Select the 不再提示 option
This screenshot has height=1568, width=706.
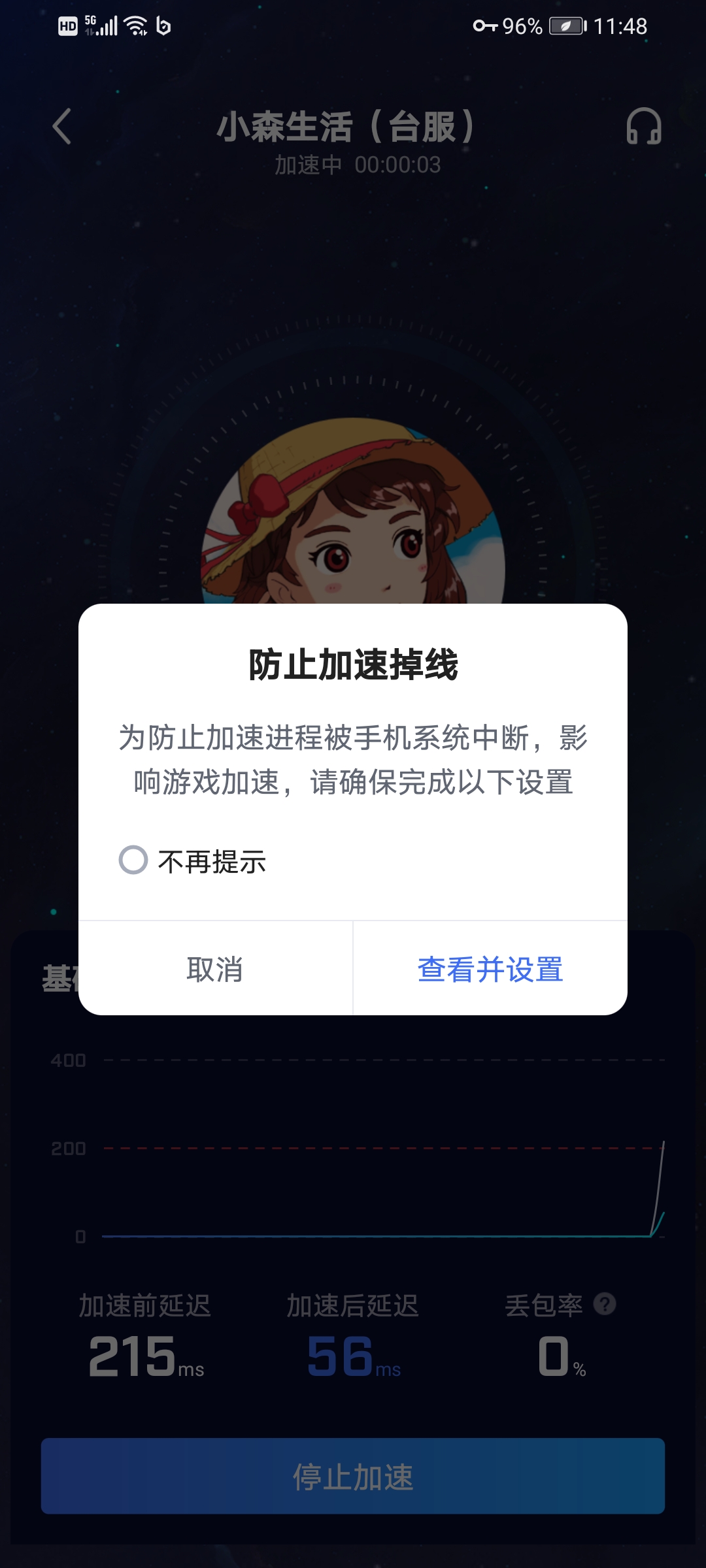133,860
